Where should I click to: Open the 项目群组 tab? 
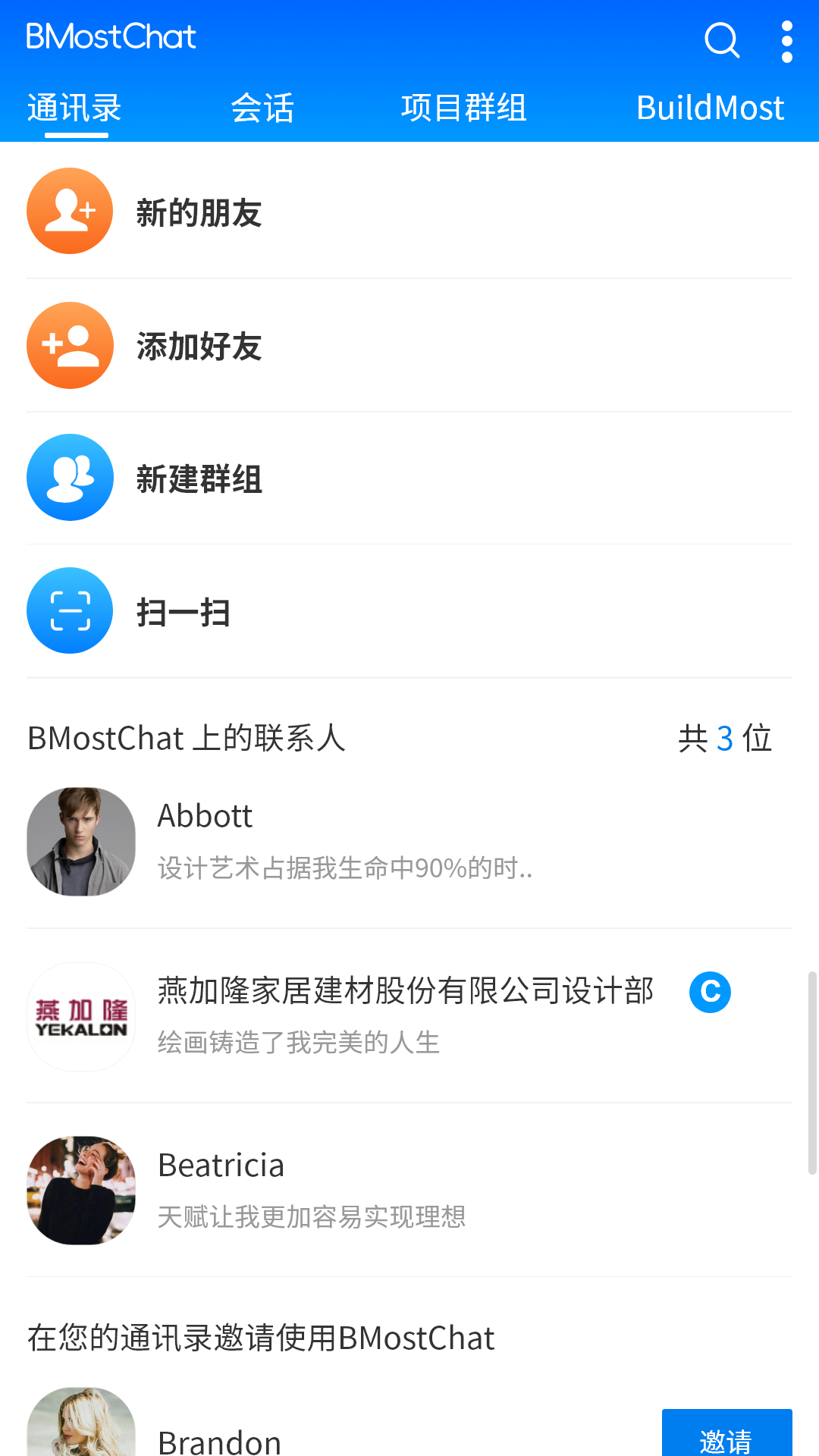pos(465,108)
